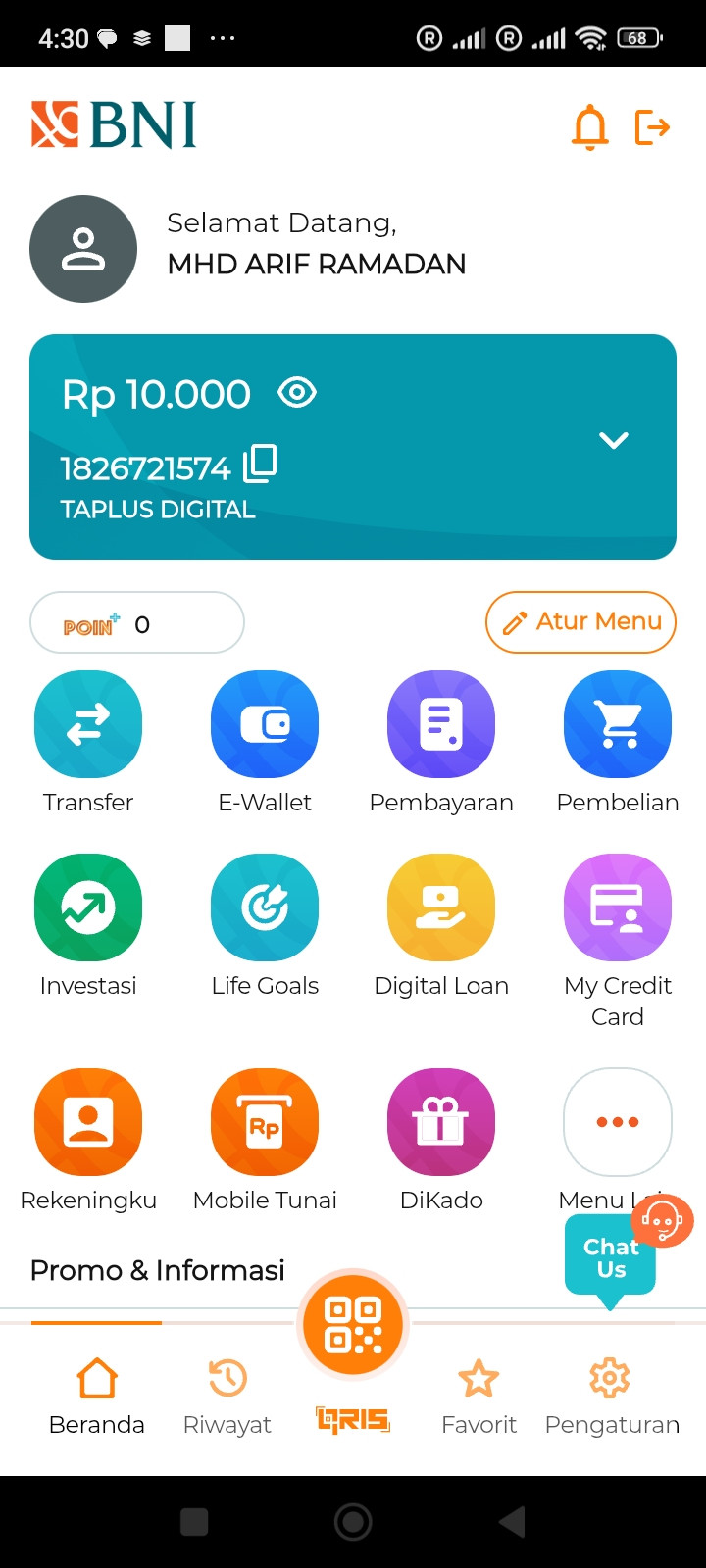
Task: Open the QRIS scanner button
Action: [x=353, y=1324]
